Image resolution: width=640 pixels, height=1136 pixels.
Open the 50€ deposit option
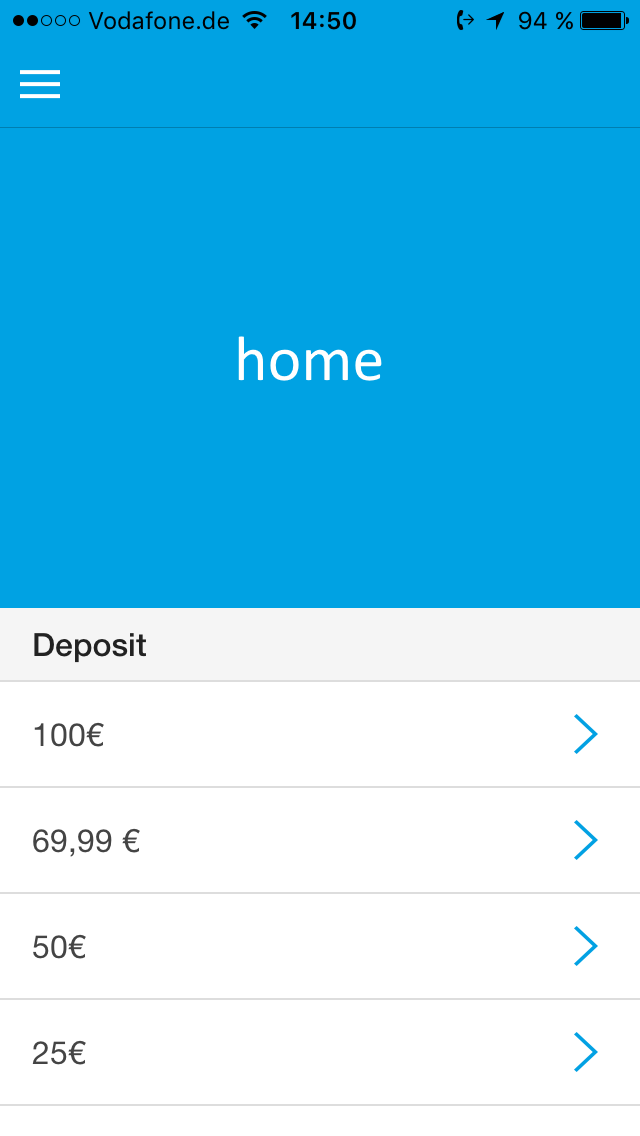320,947
